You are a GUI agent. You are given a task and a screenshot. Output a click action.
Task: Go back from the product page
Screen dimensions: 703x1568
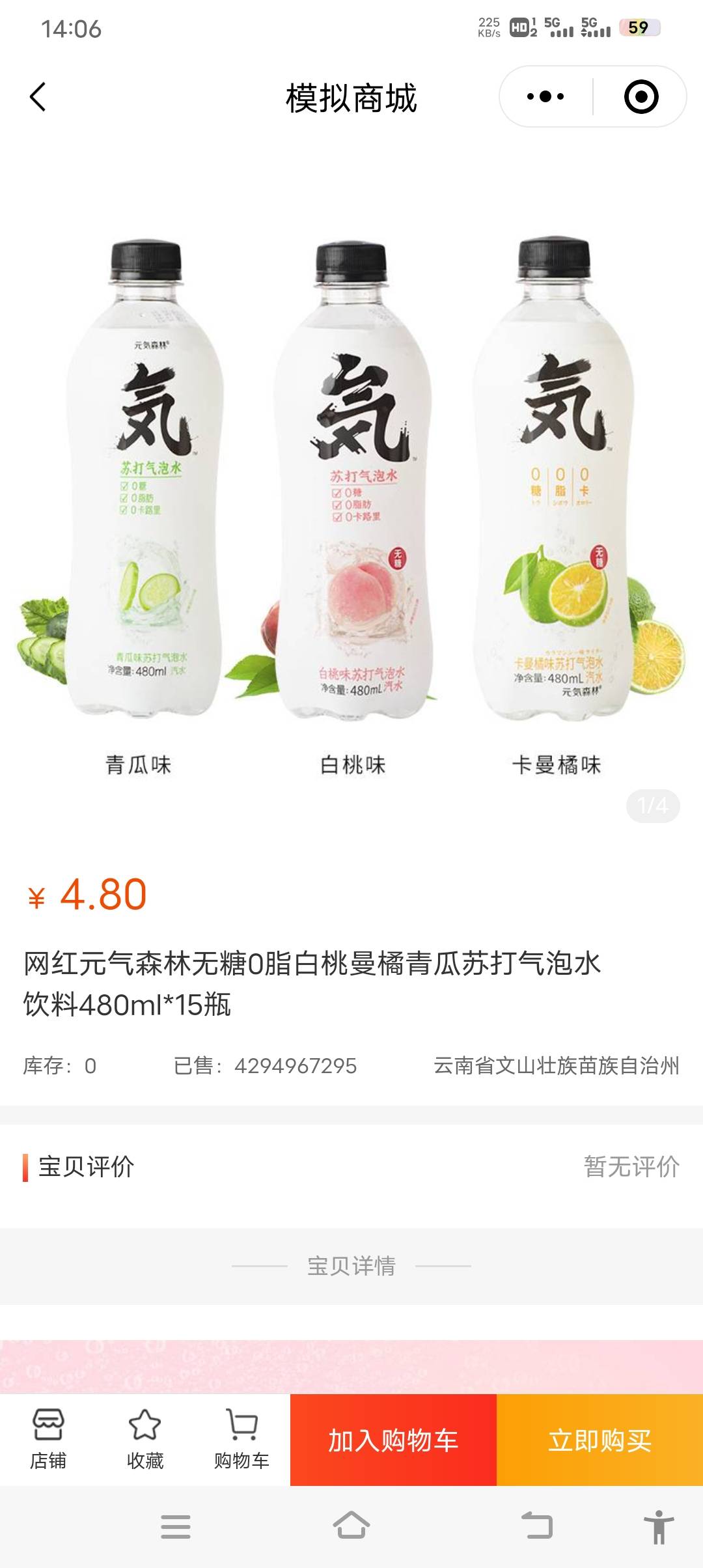click(38, 97)
